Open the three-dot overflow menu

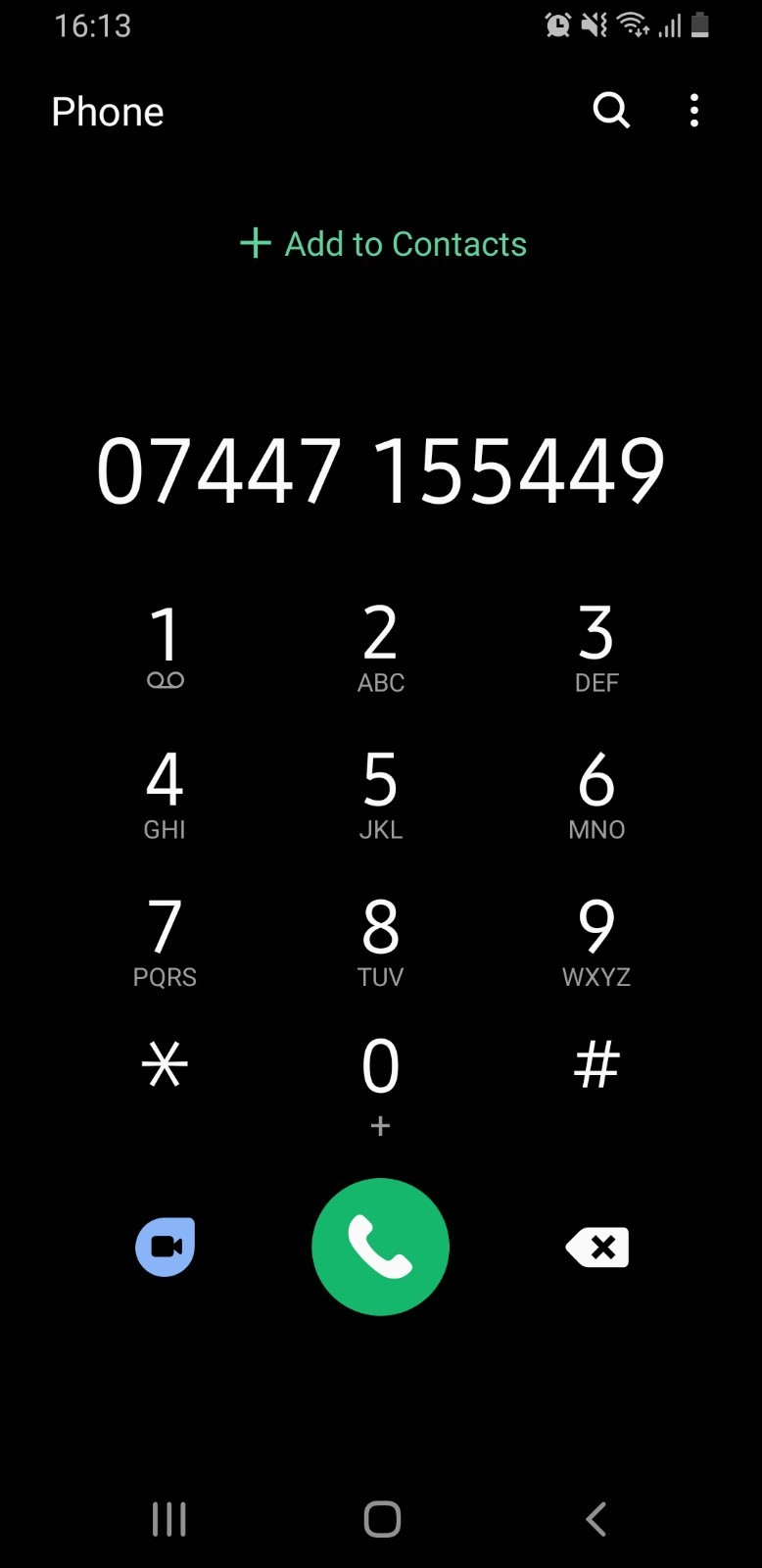[694, 111]
